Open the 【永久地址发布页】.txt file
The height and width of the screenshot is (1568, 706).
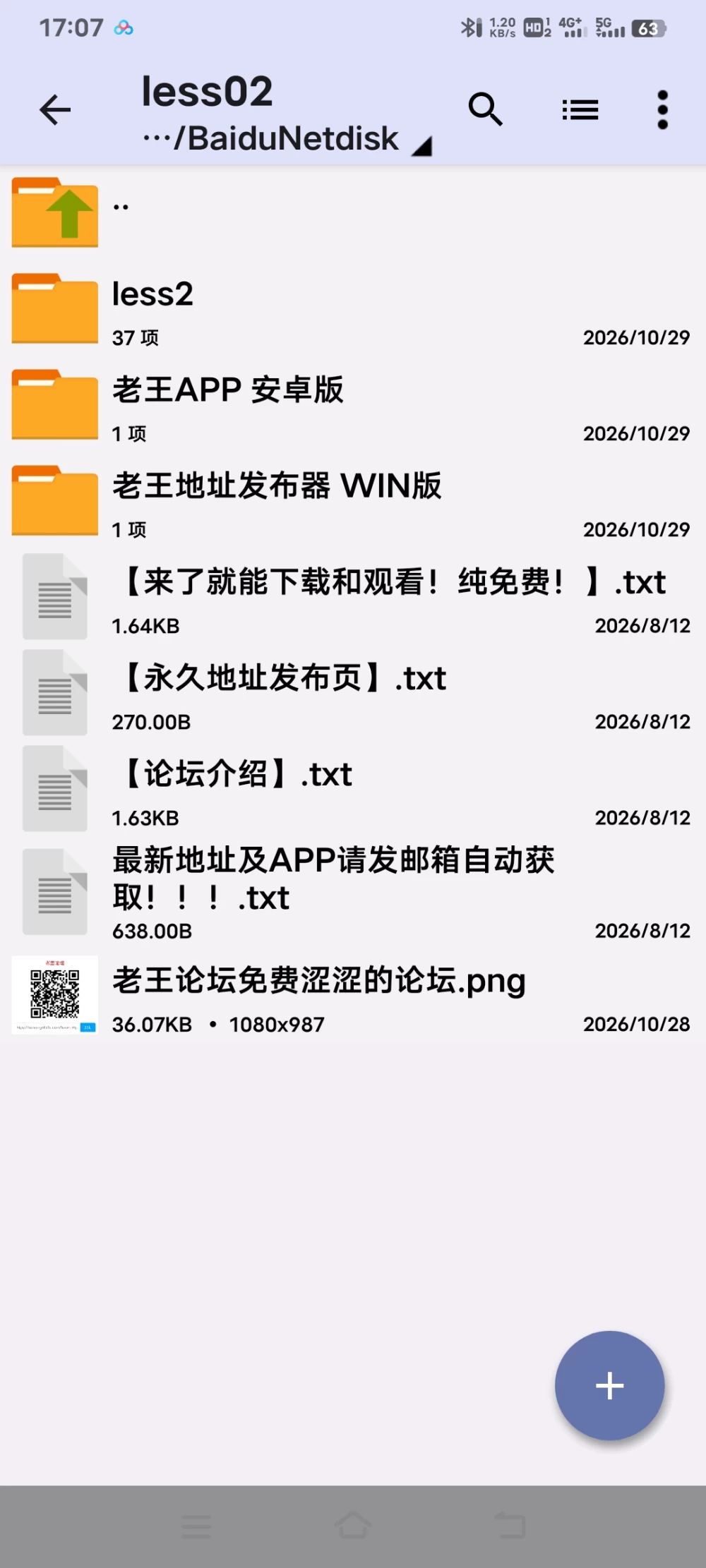pyautogui.click(x=353, y=693)
